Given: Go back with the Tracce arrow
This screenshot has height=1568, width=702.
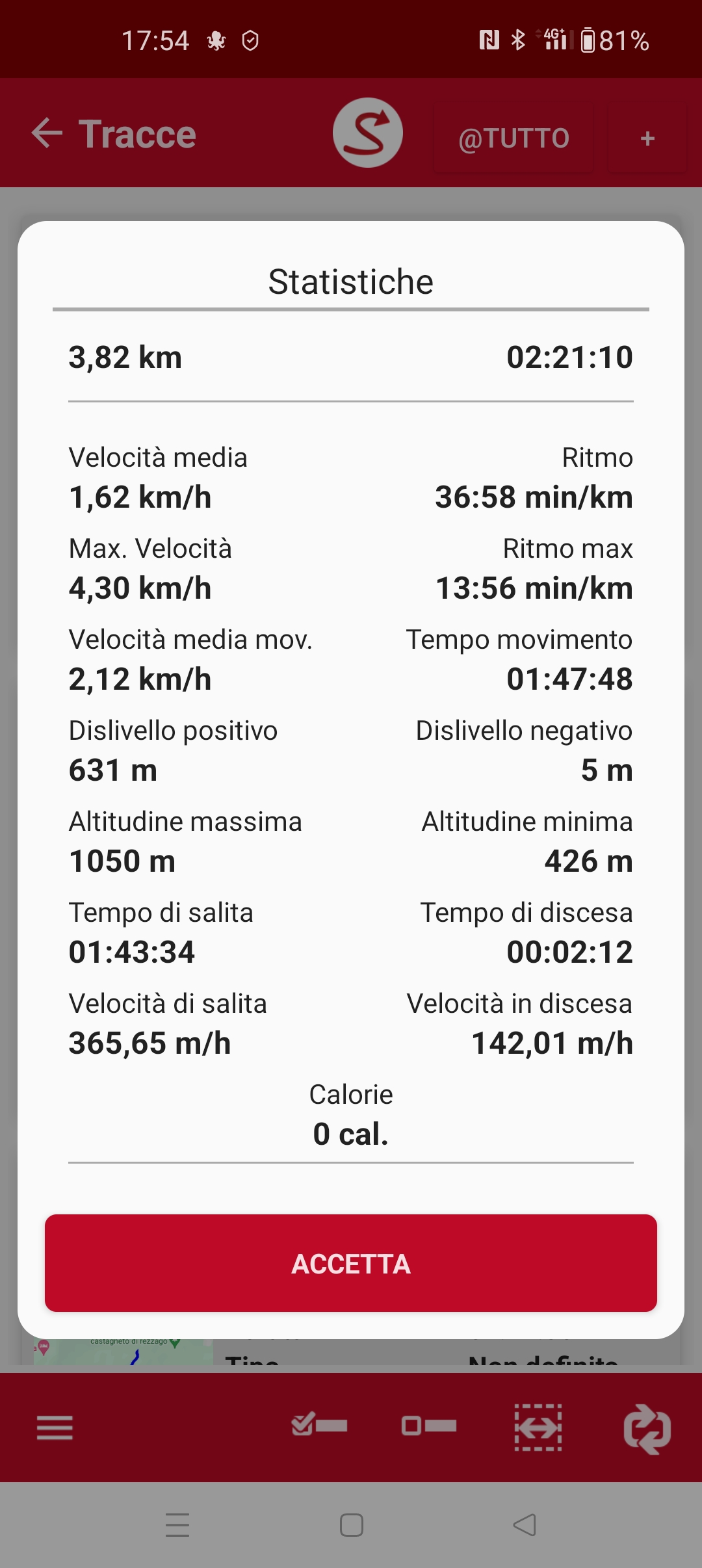Looking at the screenshot, I should 47,133.
